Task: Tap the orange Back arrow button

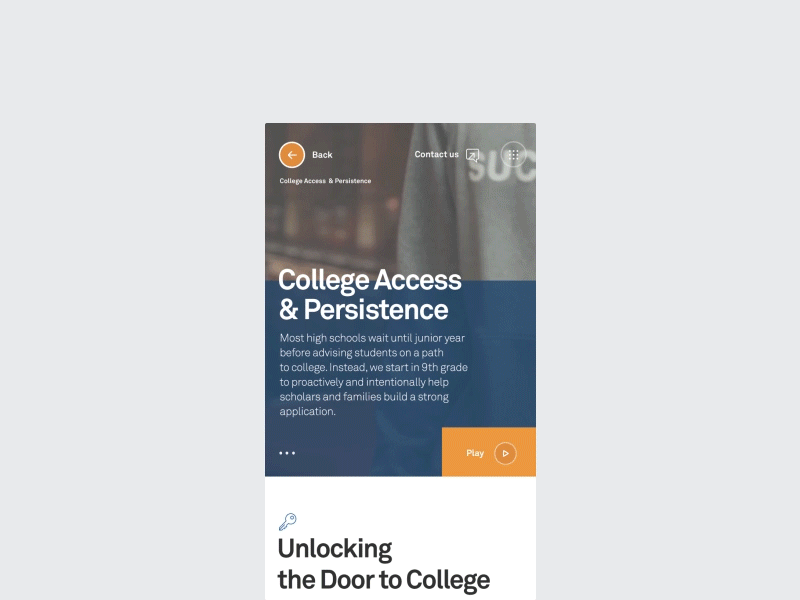Action: 291,155
